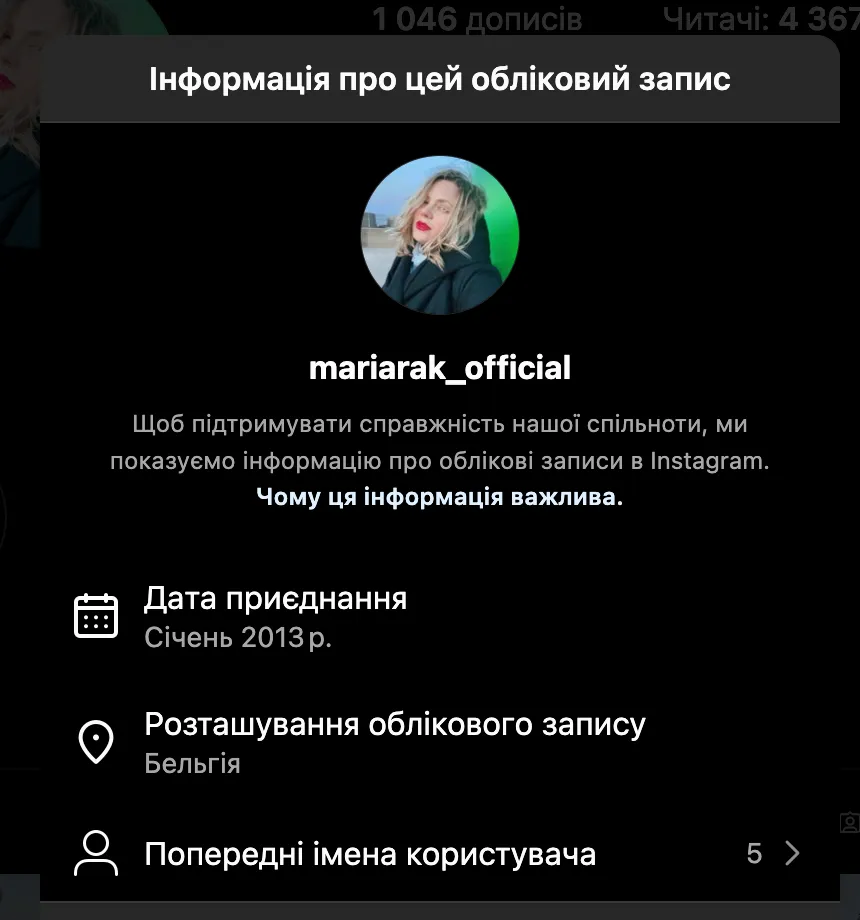Expand Попередні імена користувача via the chevron
860x920 pixels.
[x=791, y=853]
